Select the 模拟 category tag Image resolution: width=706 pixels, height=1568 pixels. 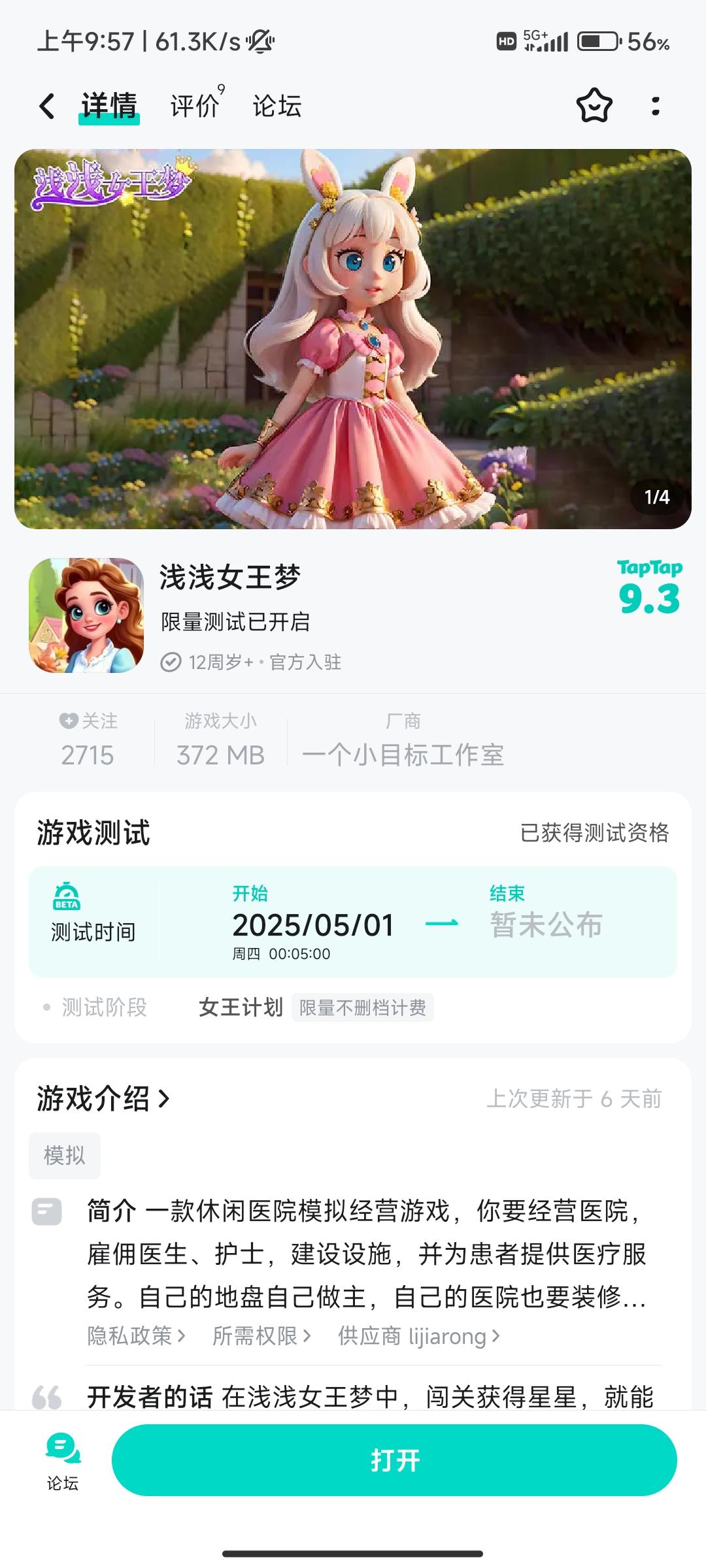tap(64, 1155)
